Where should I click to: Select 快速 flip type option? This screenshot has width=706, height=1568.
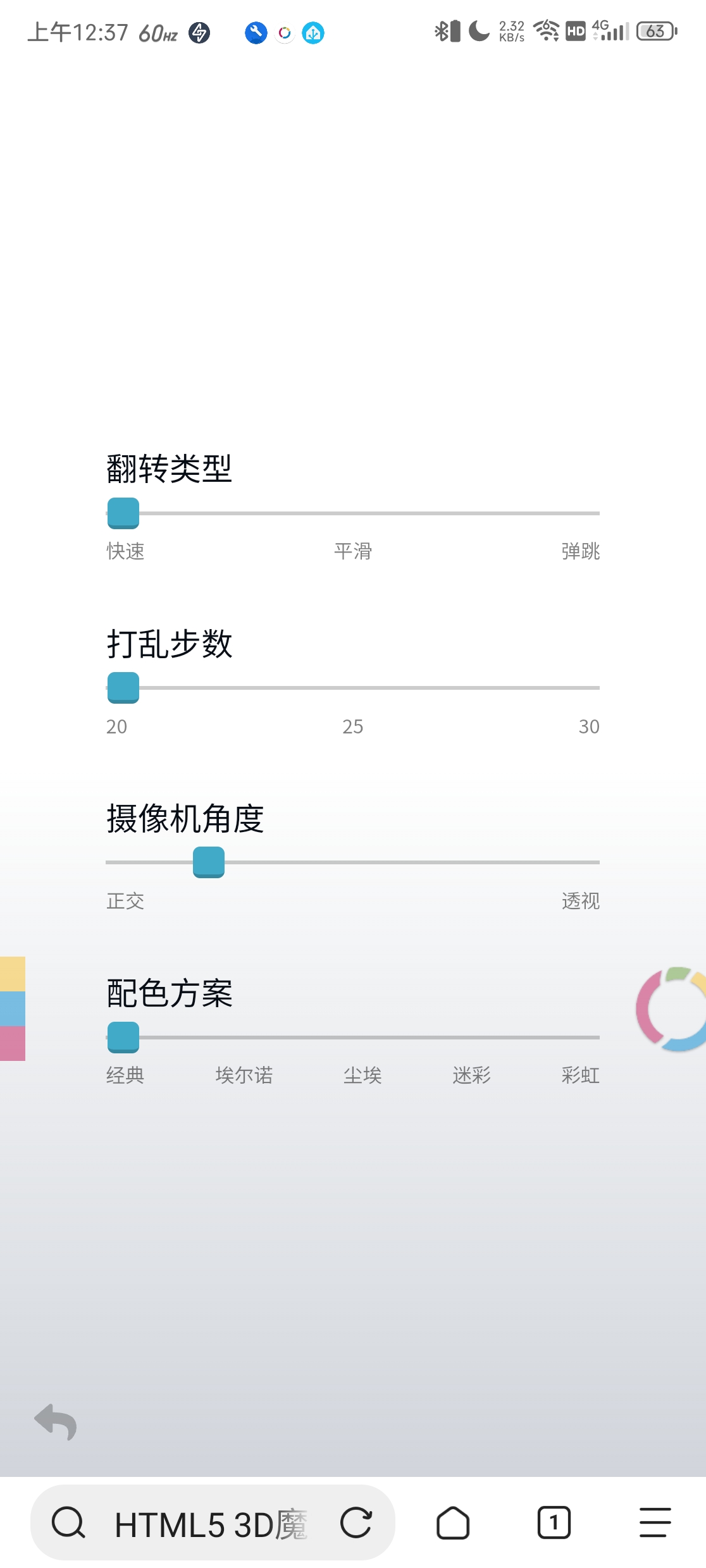coord(125,552)
